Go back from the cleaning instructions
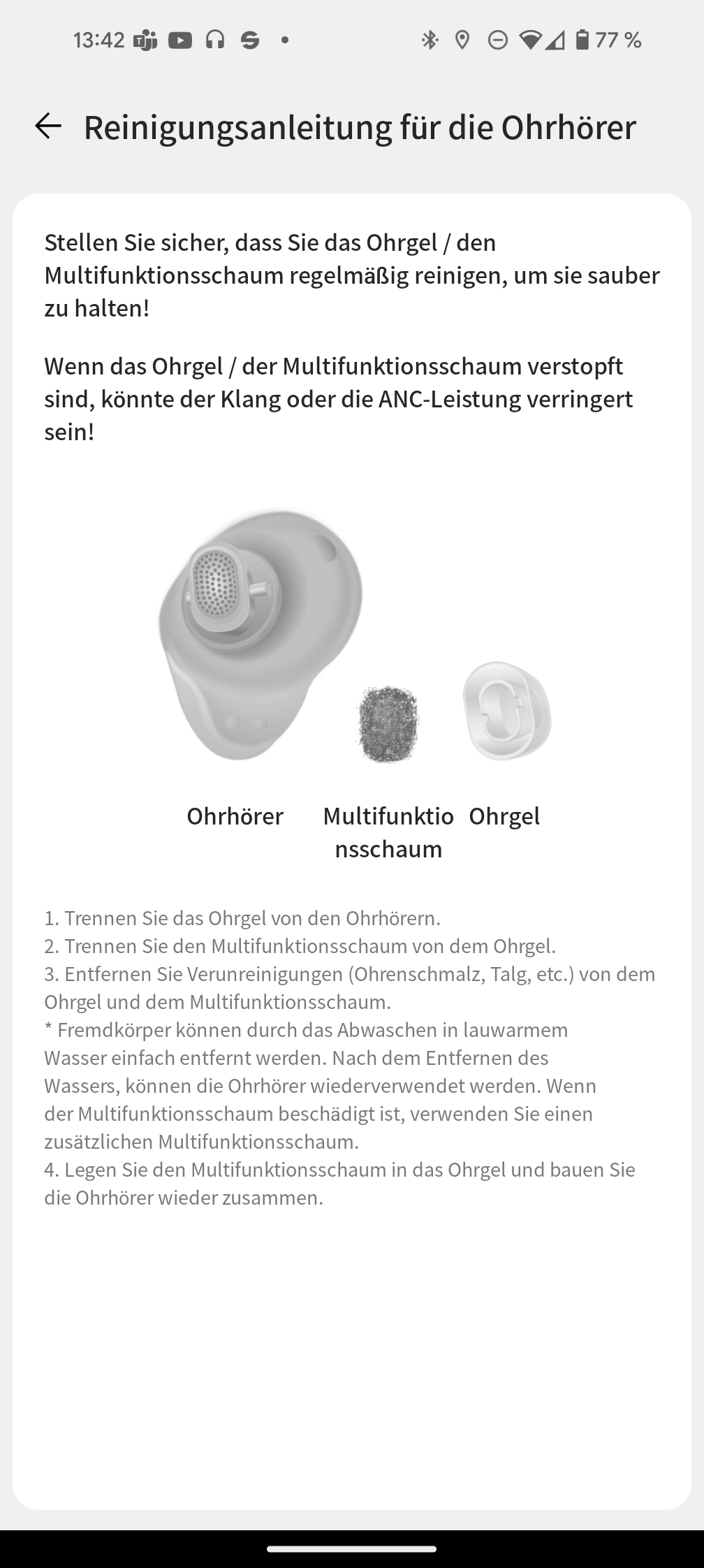Viewport: 704px width, 1568px height. [x=48, y=126]
